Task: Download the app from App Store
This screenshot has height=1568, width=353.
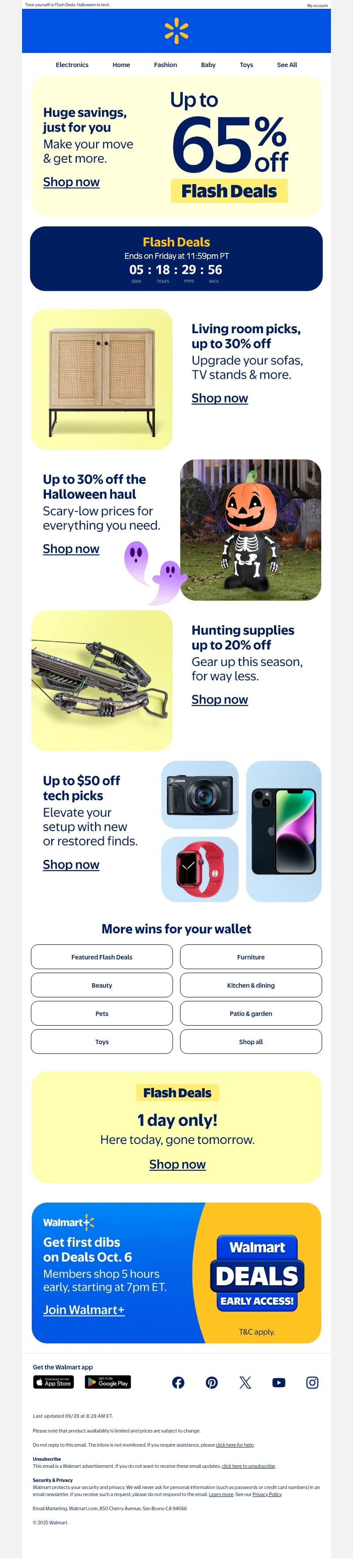Action: tap(53, 1382)
